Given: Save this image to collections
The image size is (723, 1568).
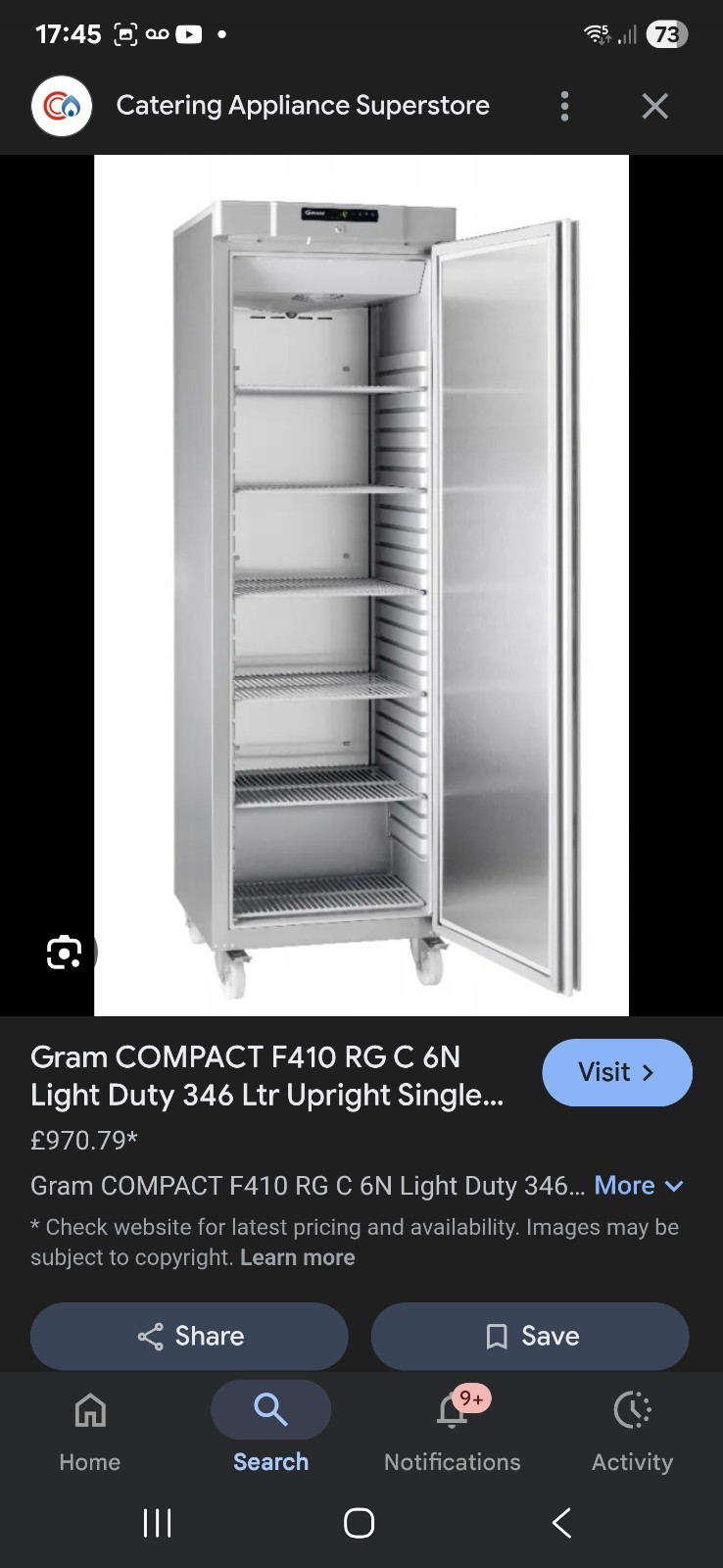Looking at the screenshot, I should pos(530,1336).
